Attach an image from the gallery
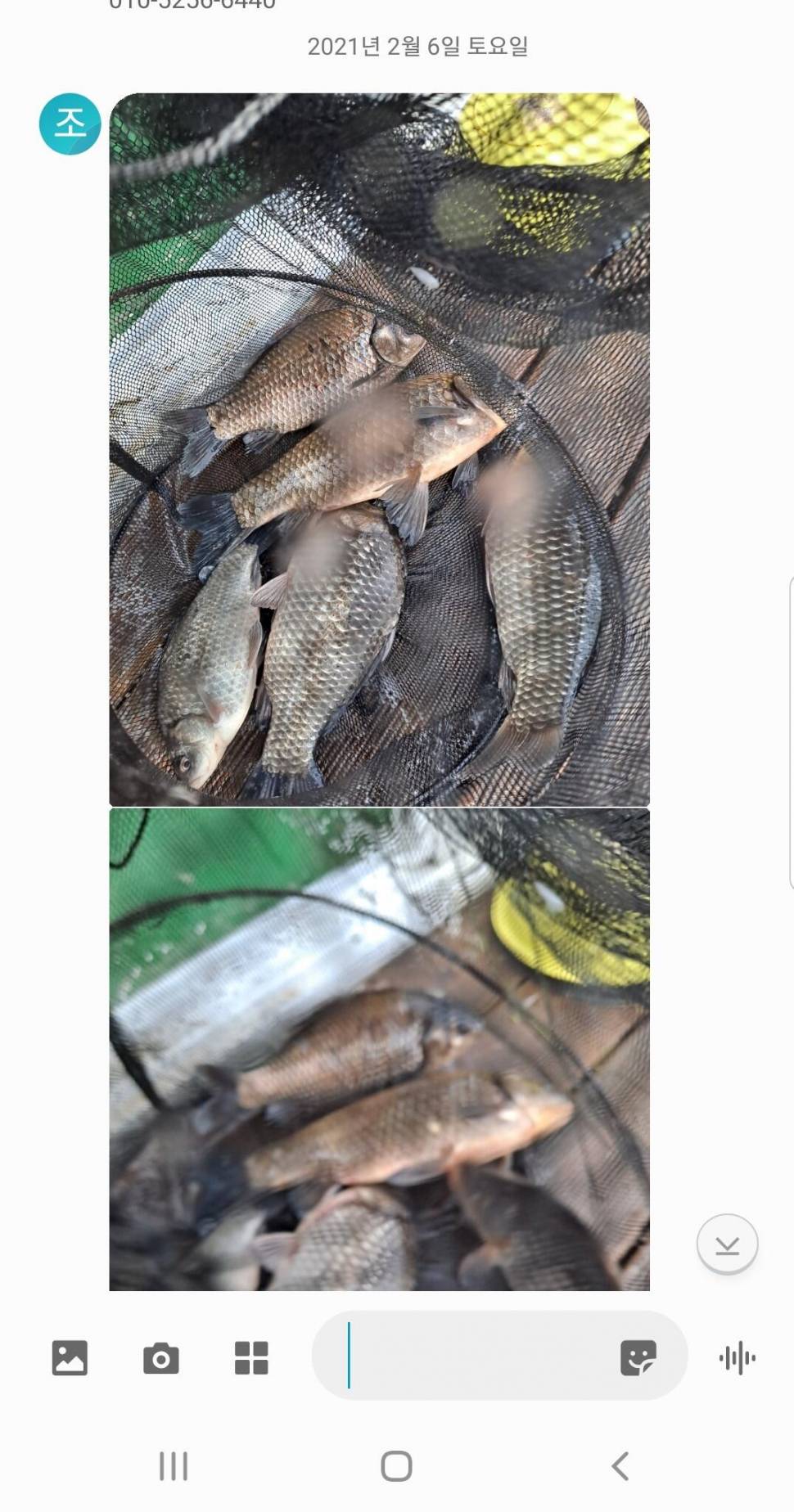The width and height of the screenshot is (794, 1512). coord(70,1358)
